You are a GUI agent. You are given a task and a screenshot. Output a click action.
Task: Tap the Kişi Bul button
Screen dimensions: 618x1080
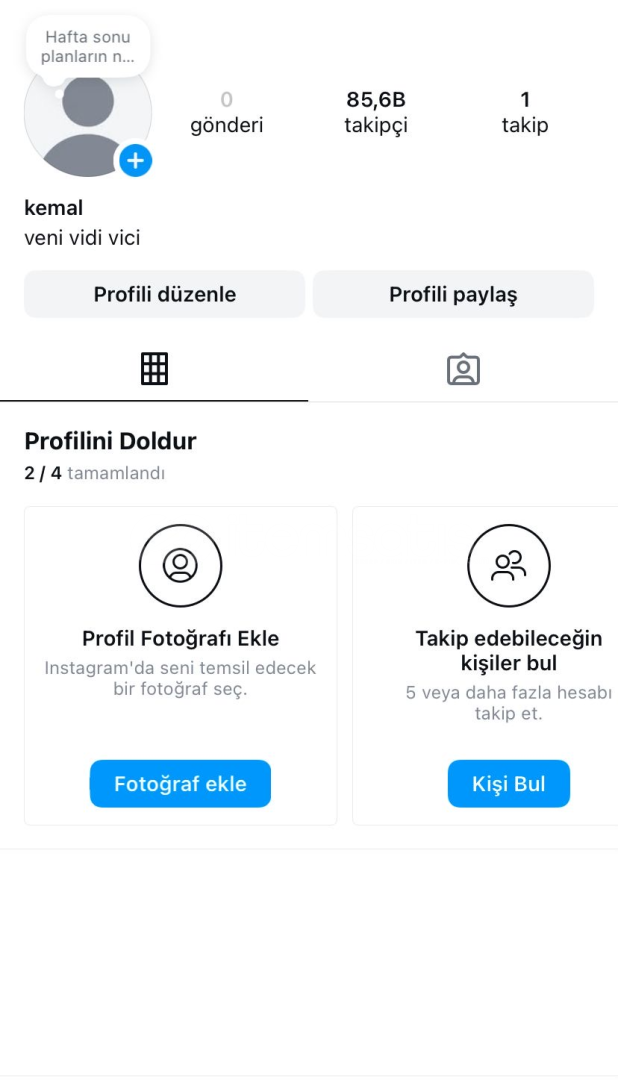click(x=508, y=783)
